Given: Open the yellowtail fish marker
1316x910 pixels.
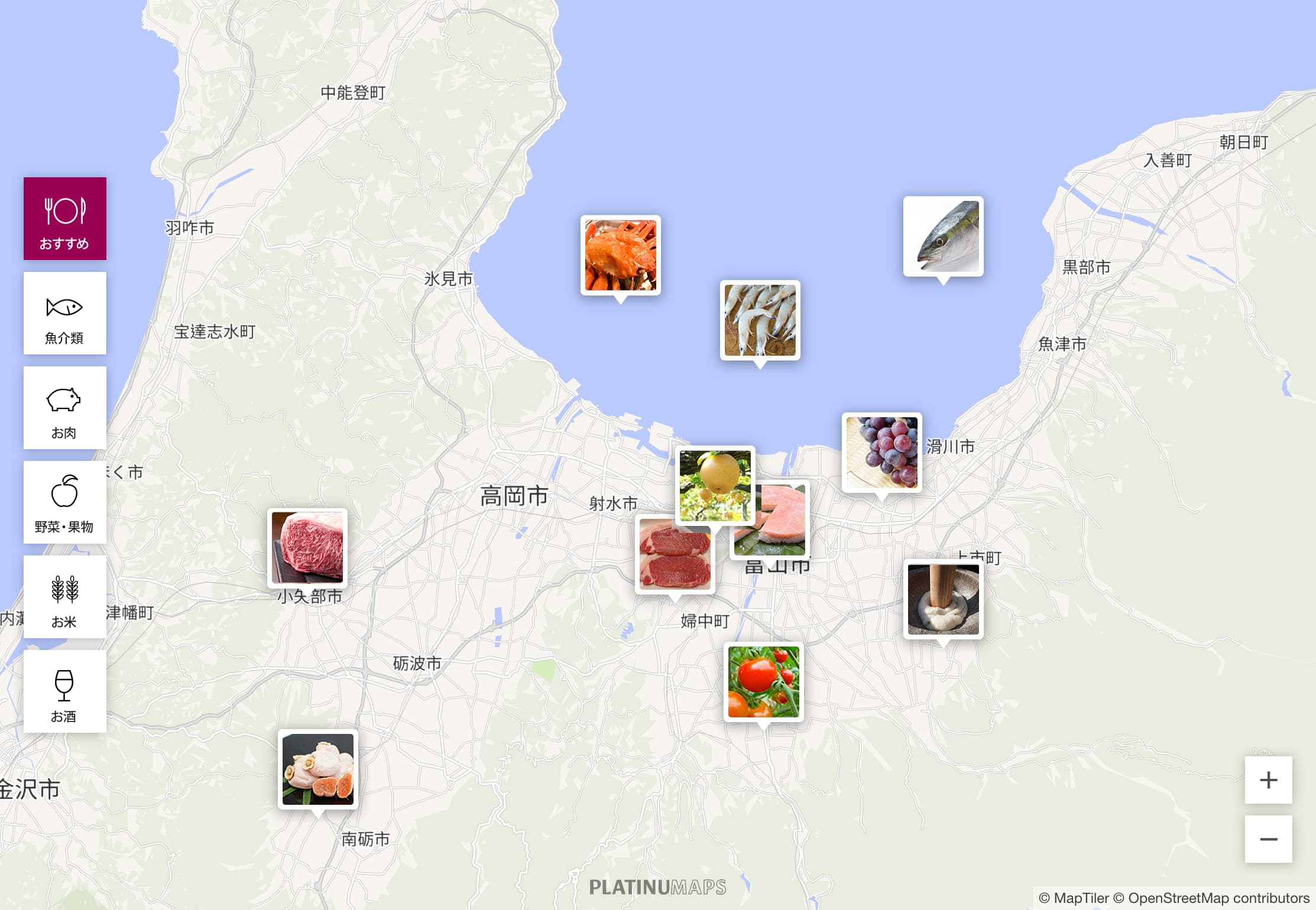Looking at the screenshot, I should (943, 236).
